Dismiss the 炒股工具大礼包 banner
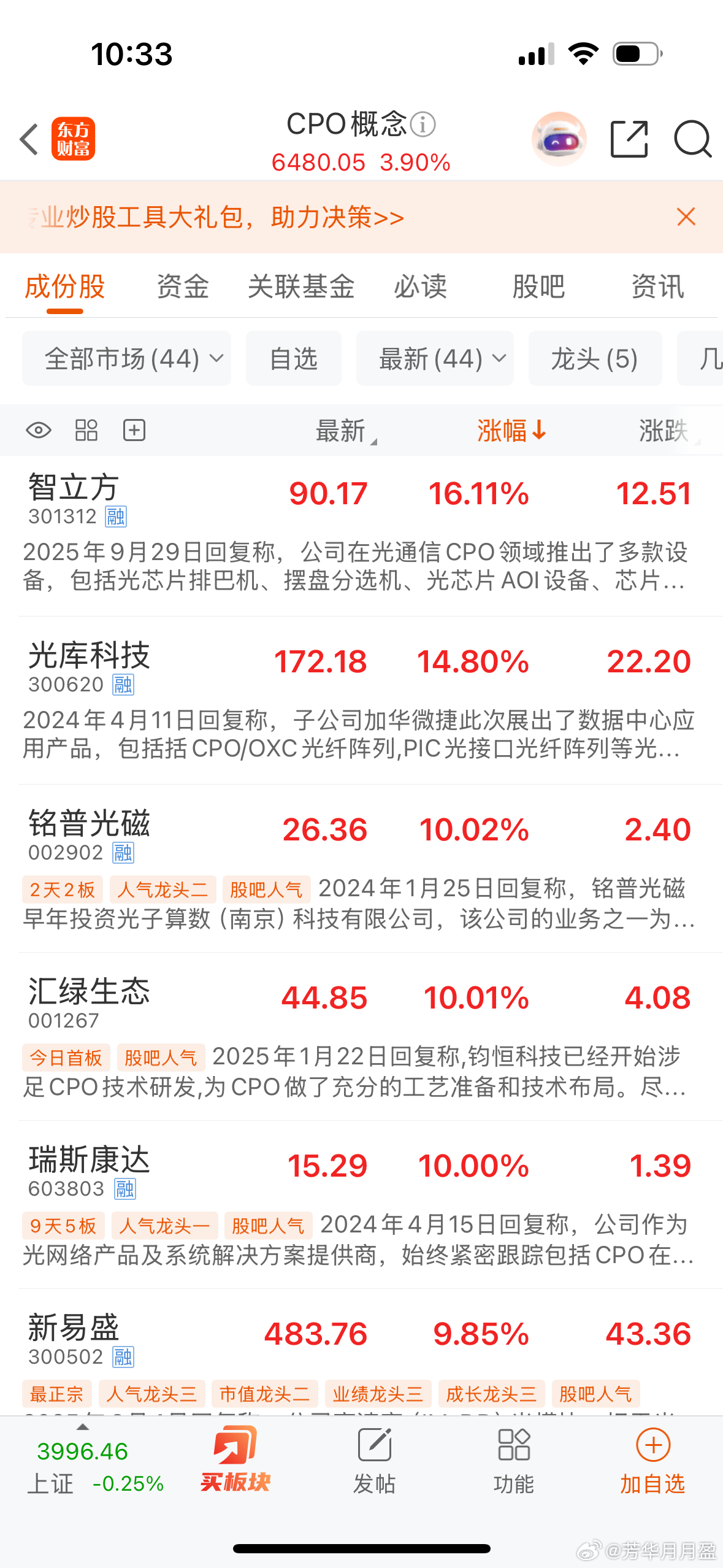Image resolution: width=723 pixels, height=1568 pixels. (x=686, y=217)
